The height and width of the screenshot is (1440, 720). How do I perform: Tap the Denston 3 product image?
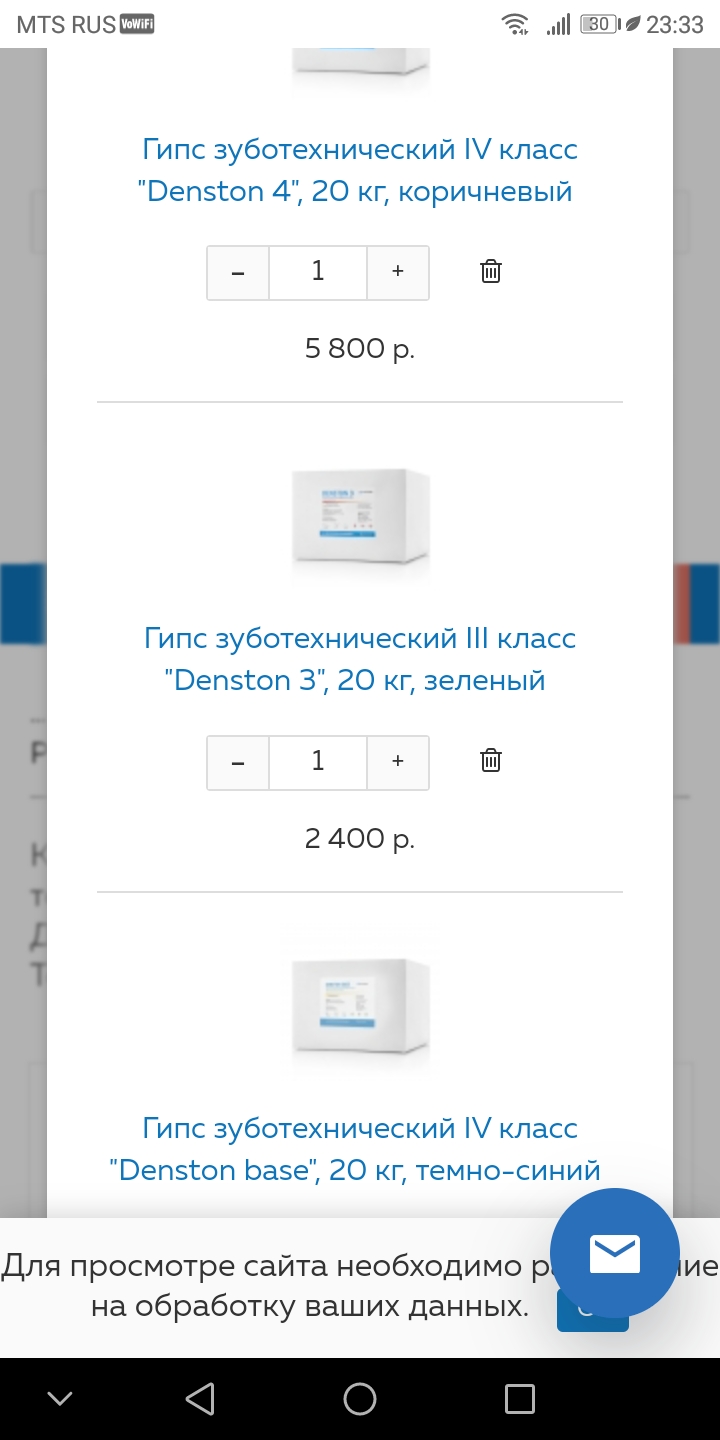(360, 522)
